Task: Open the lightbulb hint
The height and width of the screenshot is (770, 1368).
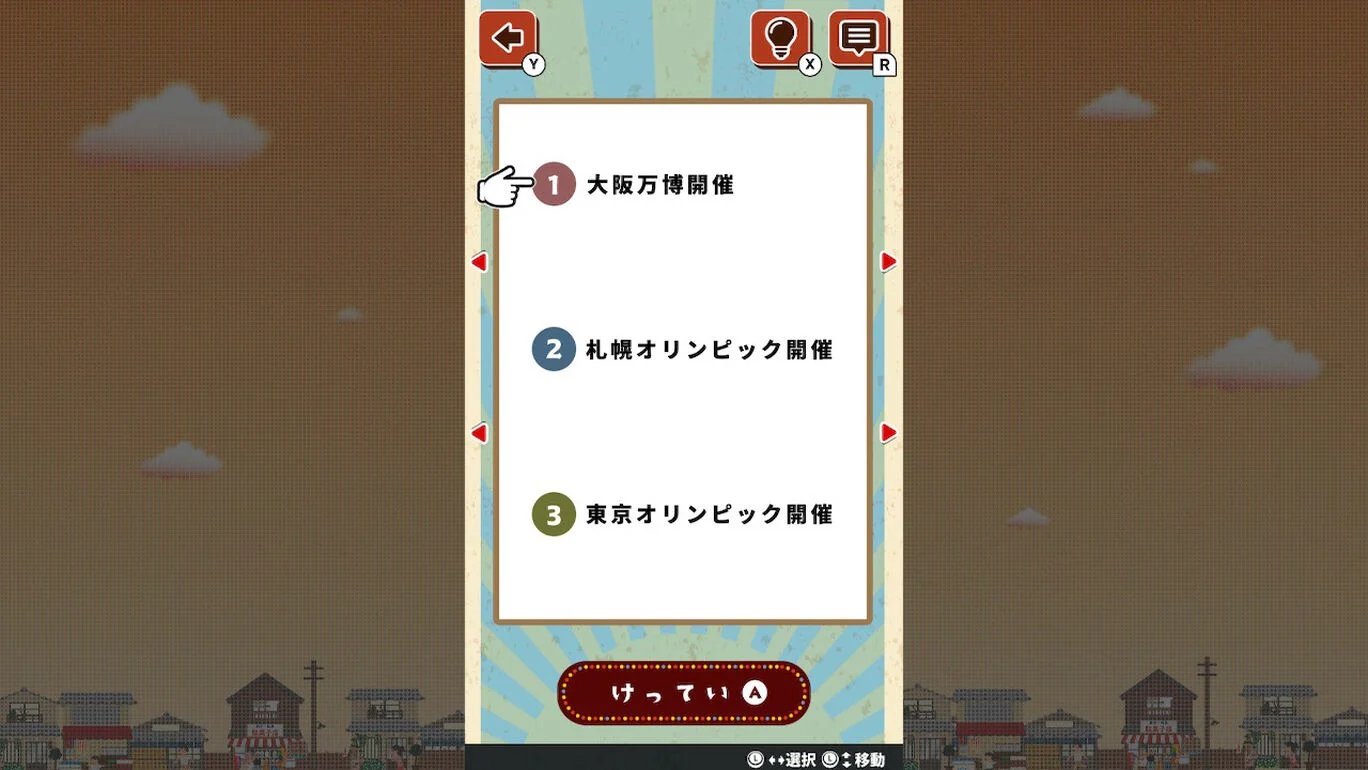Action: 779,39
